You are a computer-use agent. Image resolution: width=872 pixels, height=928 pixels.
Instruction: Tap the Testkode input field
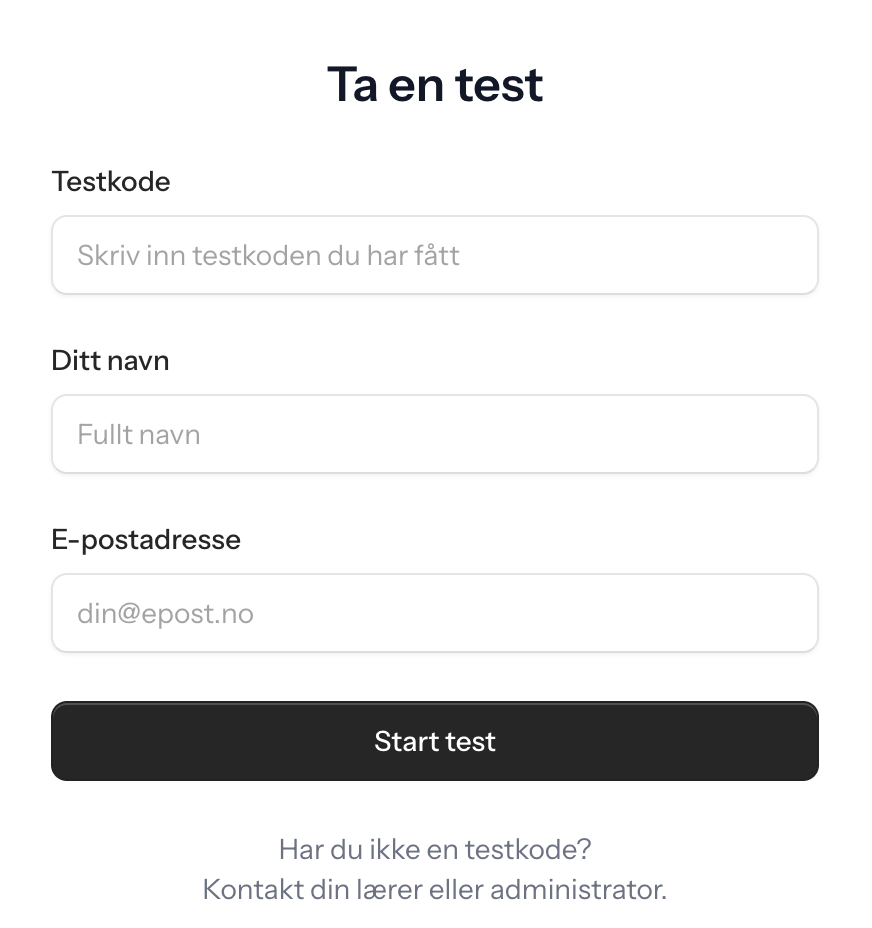435,255
